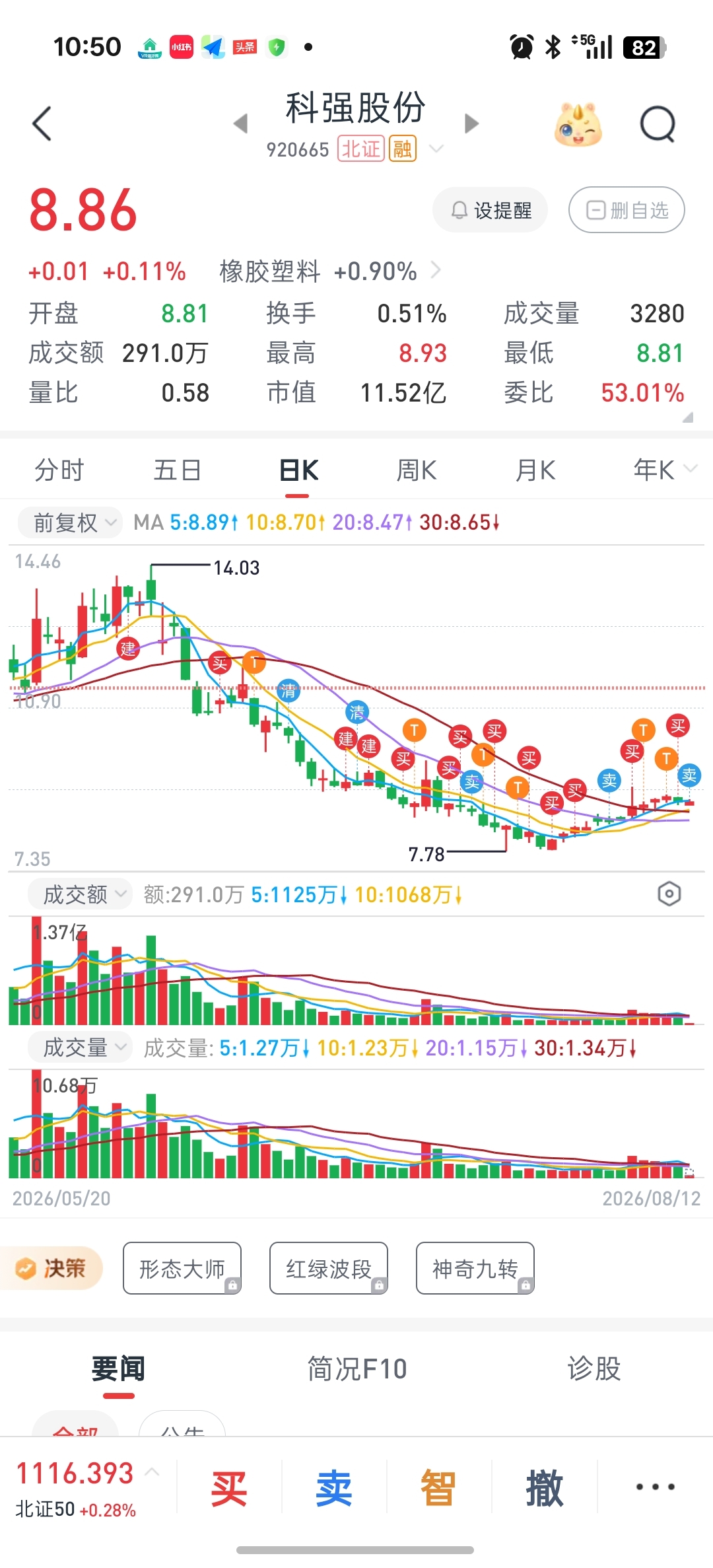Open the indicator settings hexagon icon
The image size is (713, 1568).
click(x=669, y=894)
